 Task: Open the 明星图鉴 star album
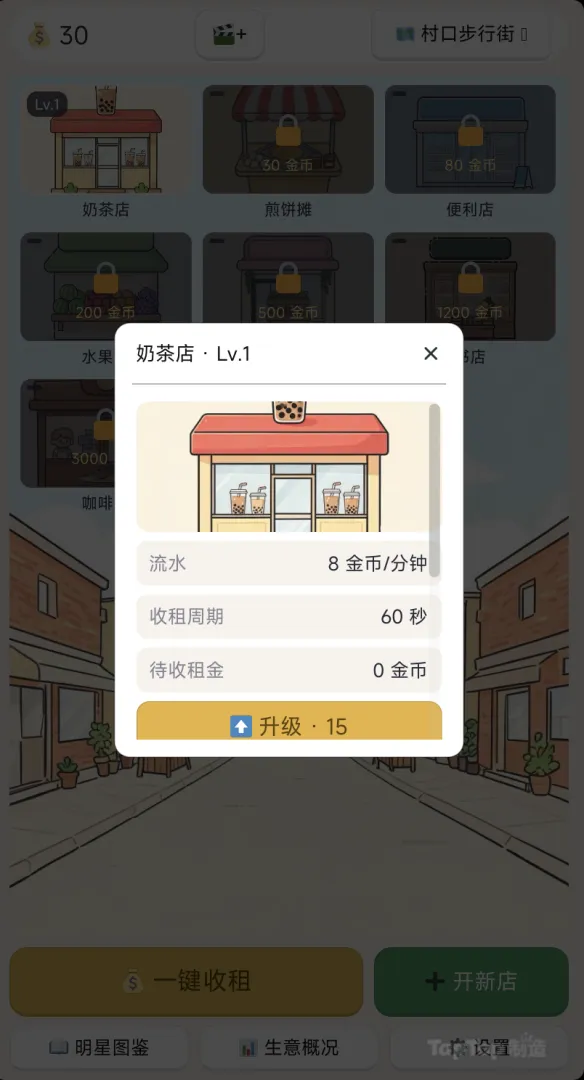[99, 1048]
